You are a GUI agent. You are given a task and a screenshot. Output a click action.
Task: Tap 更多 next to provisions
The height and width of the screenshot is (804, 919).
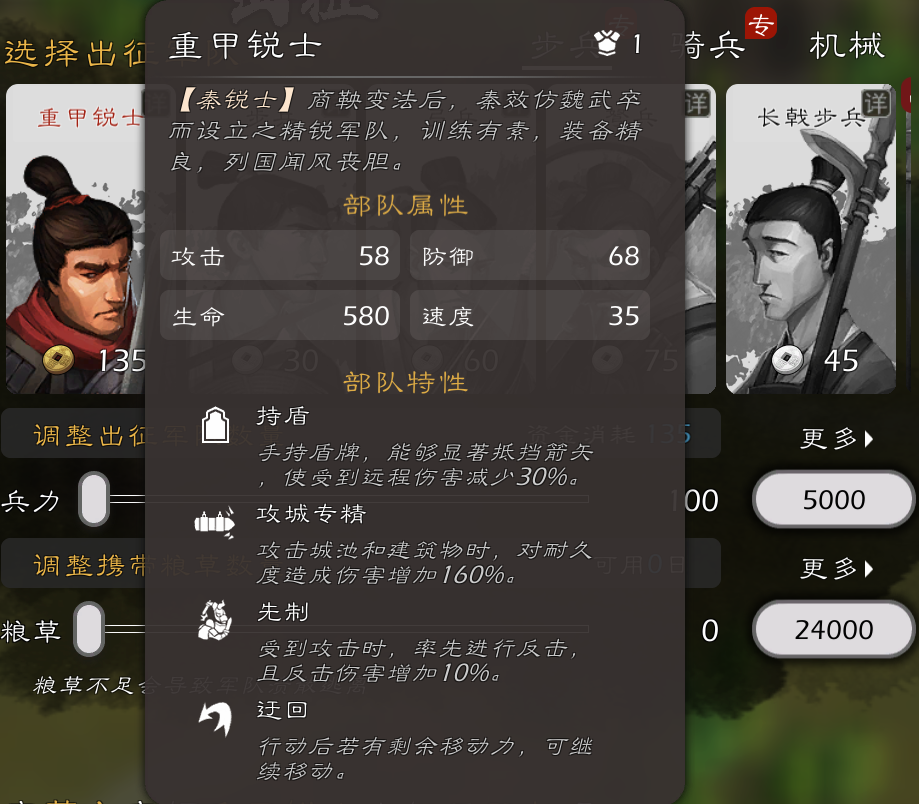click(x=836, y=569)
